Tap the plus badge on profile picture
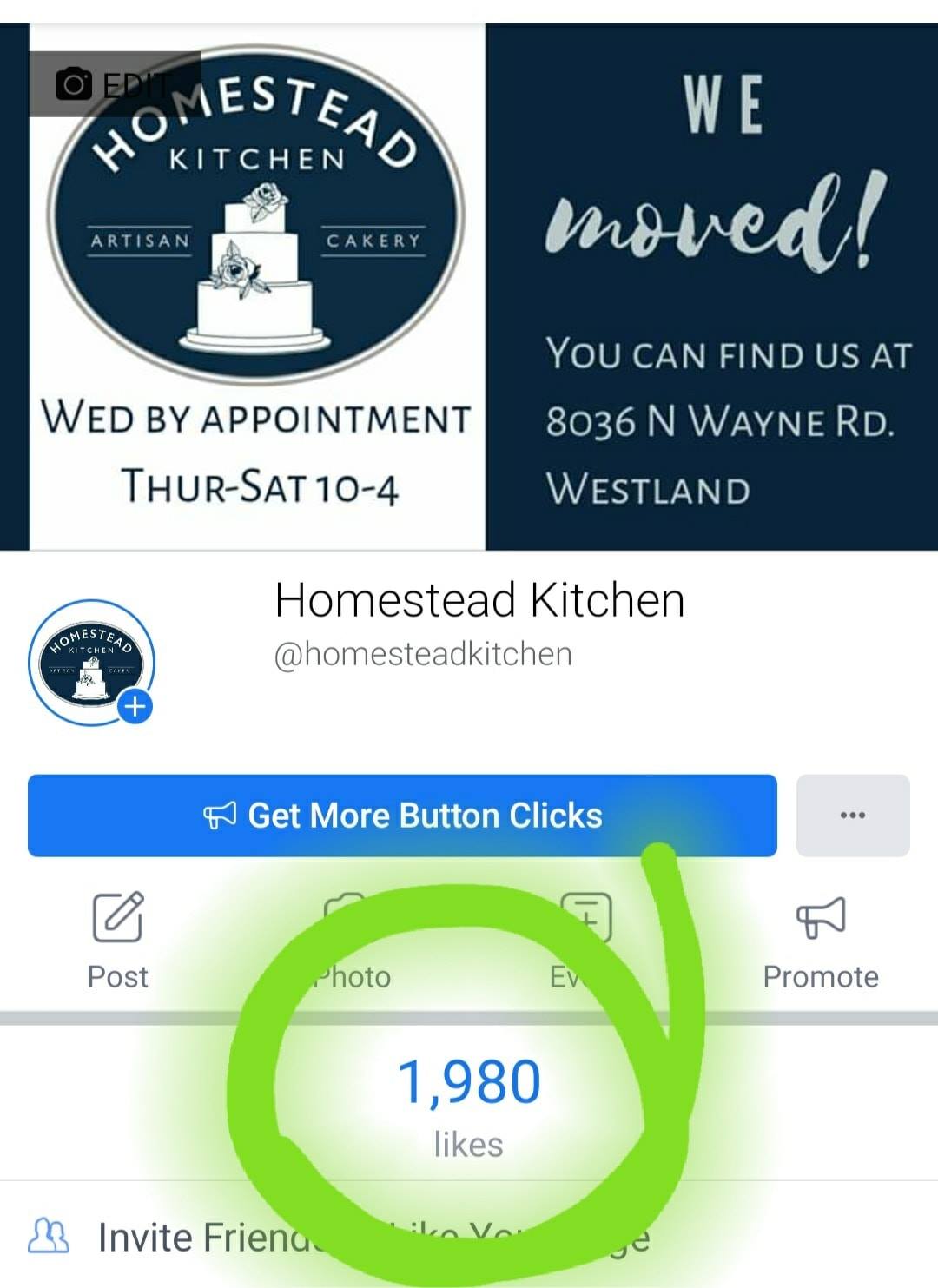The height and width of the screenshot is (1288, 938). [x=135, y=706]
